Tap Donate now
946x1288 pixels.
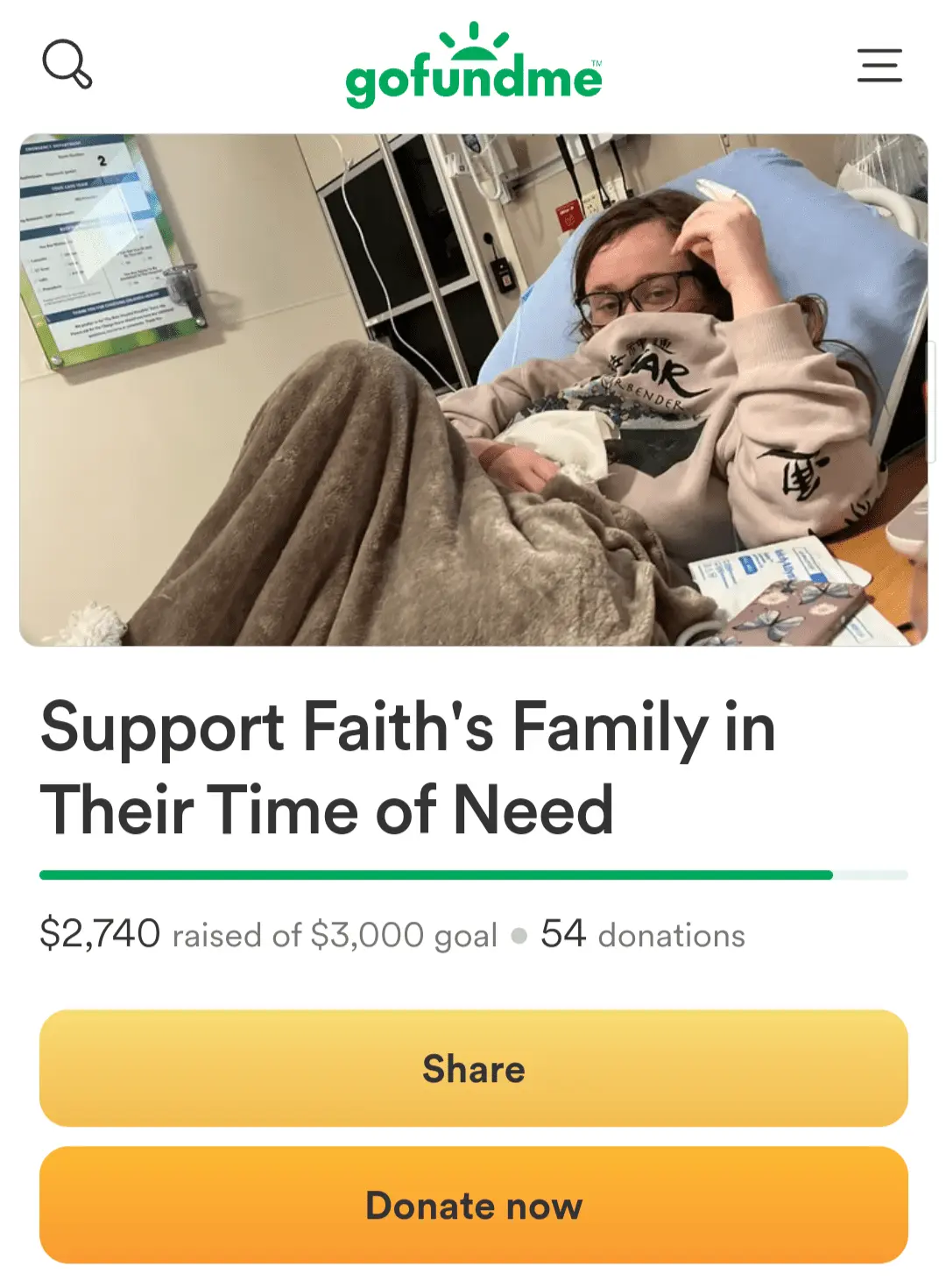coord(473,1205)
